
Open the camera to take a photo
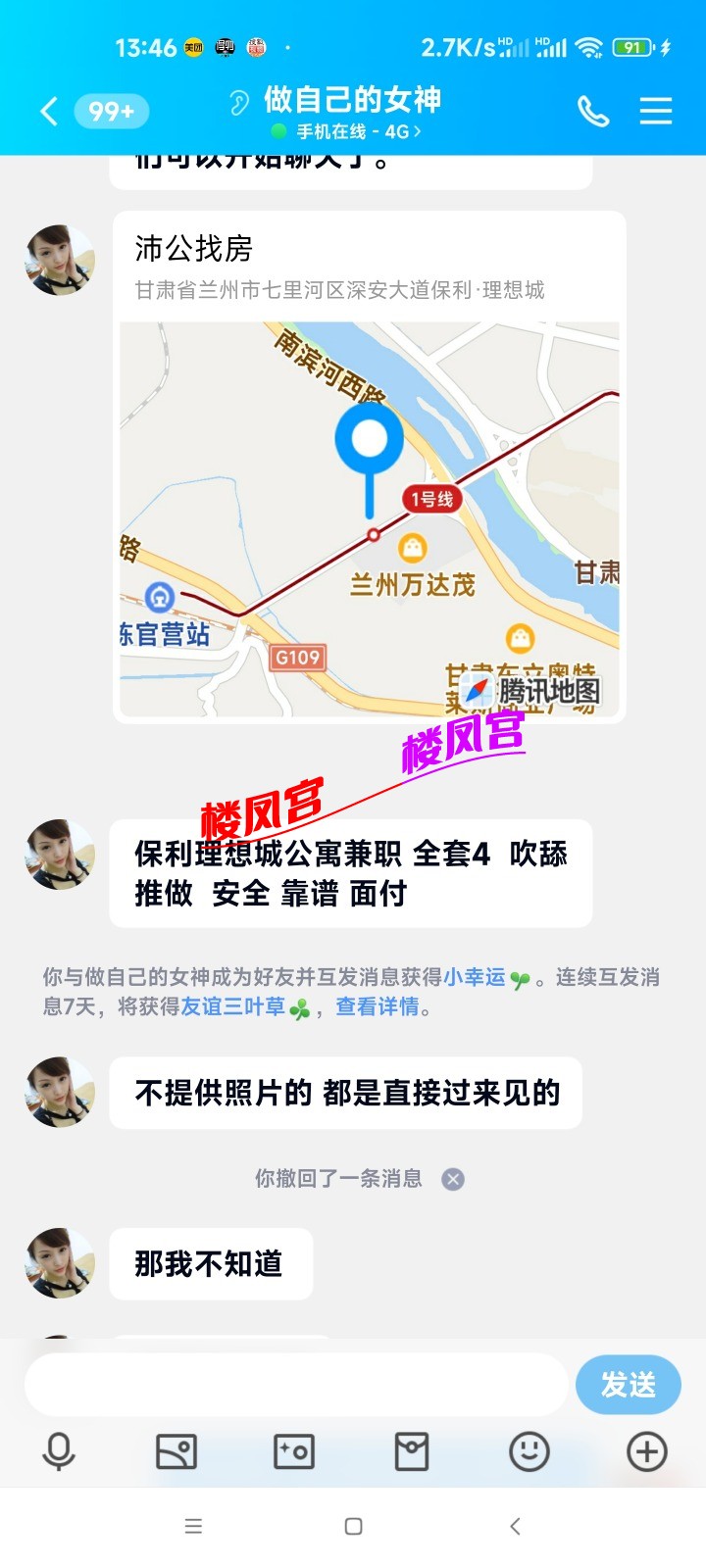point(294,1451)
